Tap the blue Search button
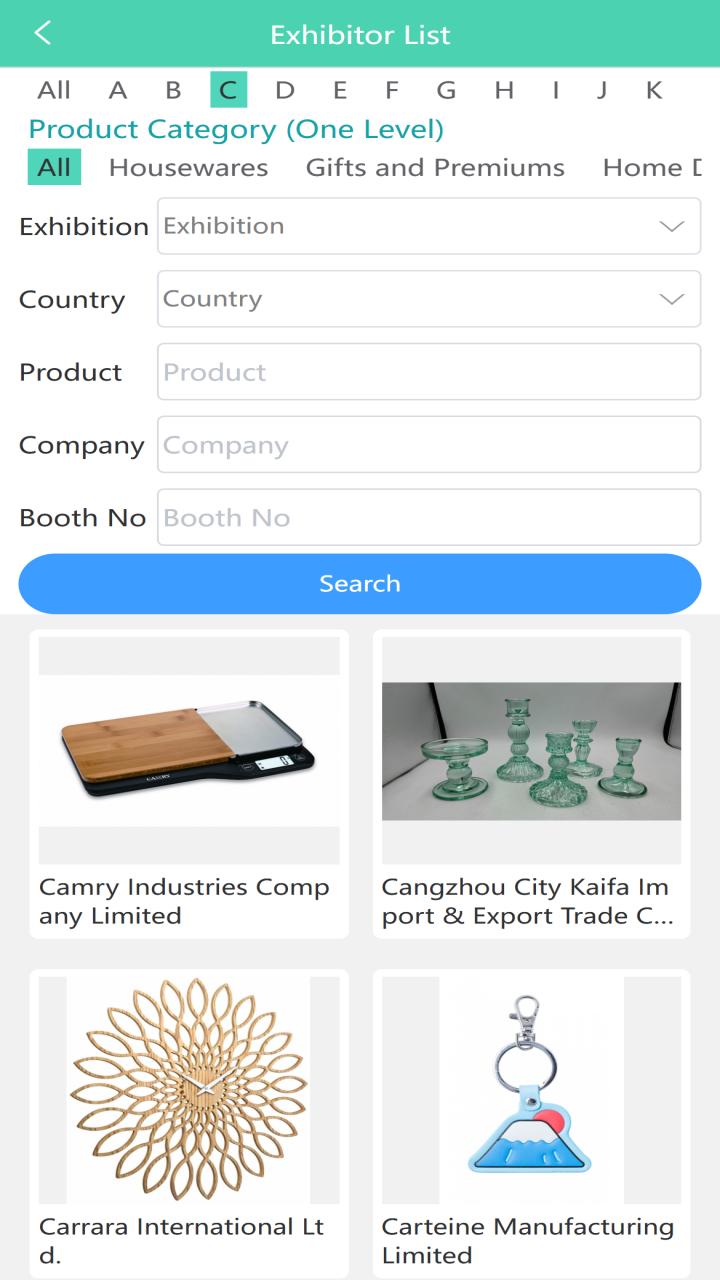The image size is (720, 1280). click(x=360, y=584)
